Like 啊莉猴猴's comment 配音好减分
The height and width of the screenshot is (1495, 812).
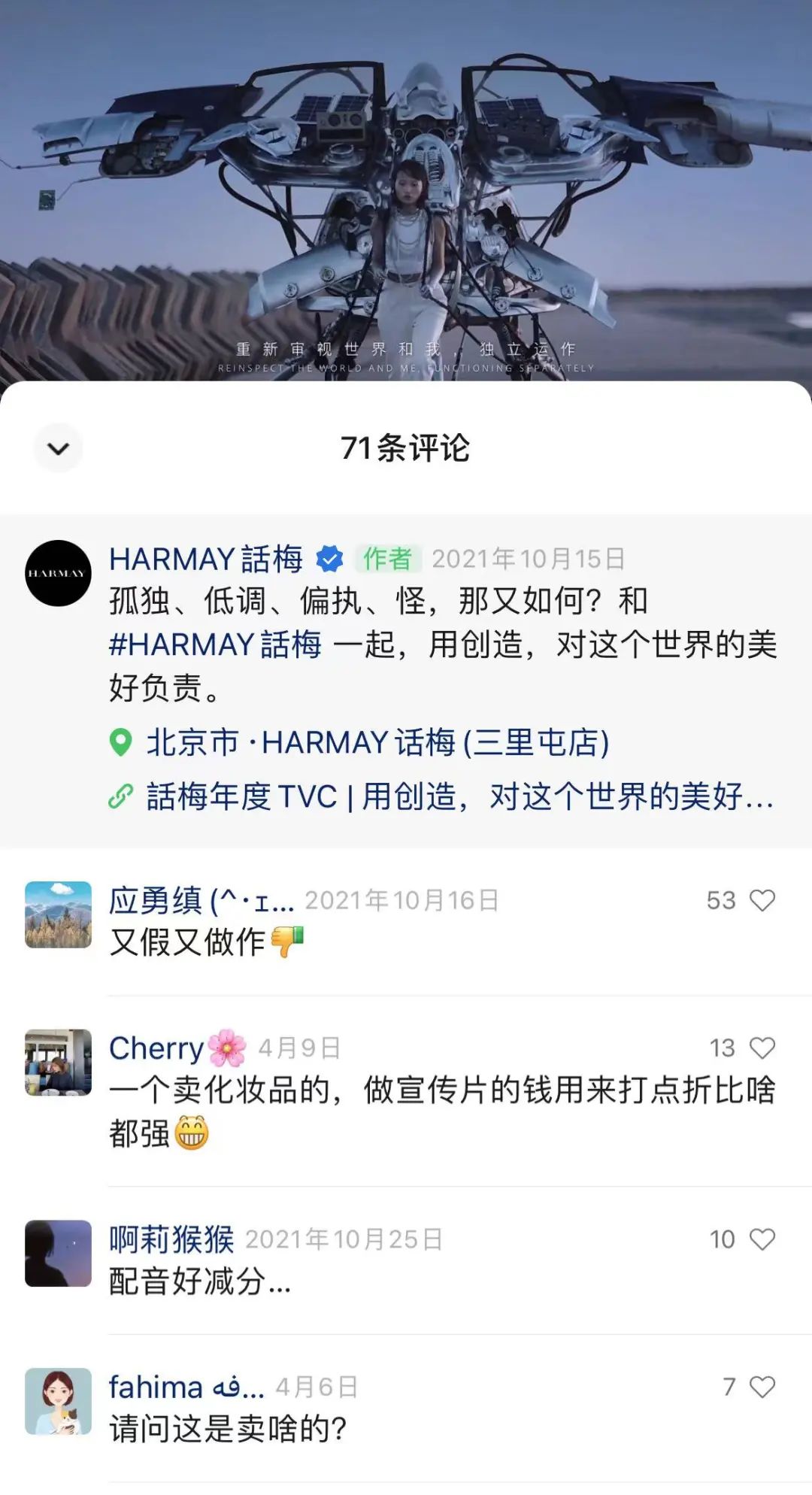[x=762, y=1239]
